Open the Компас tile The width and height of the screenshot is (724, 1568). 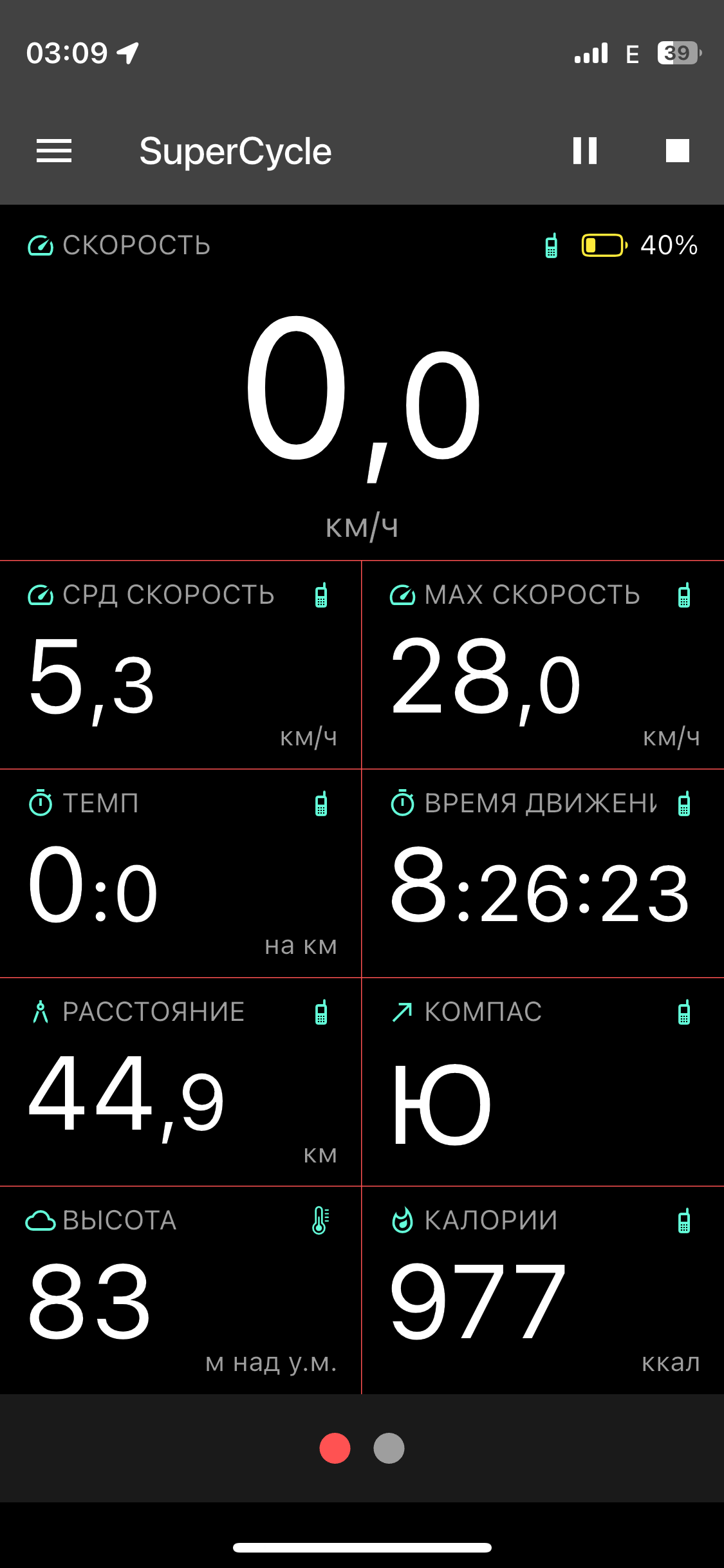543,1083
